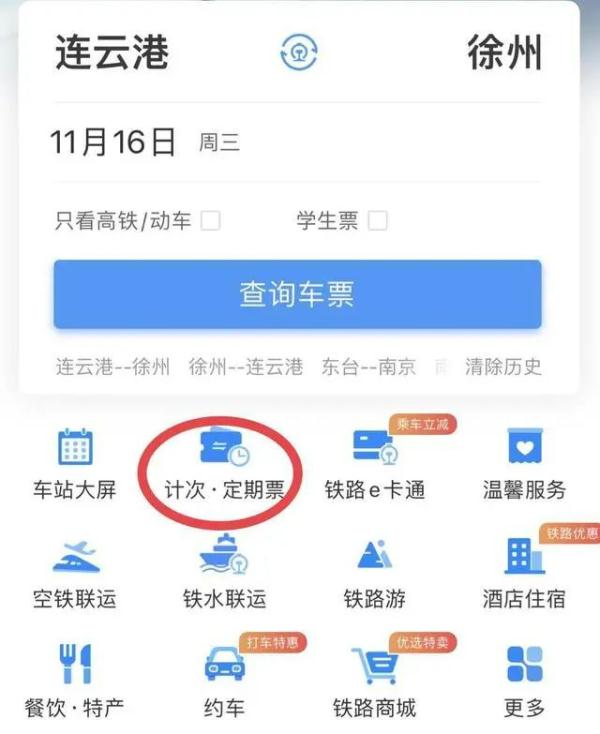Check 学生票 option
This screenshot has height=734, width=600.
point(377,221)
